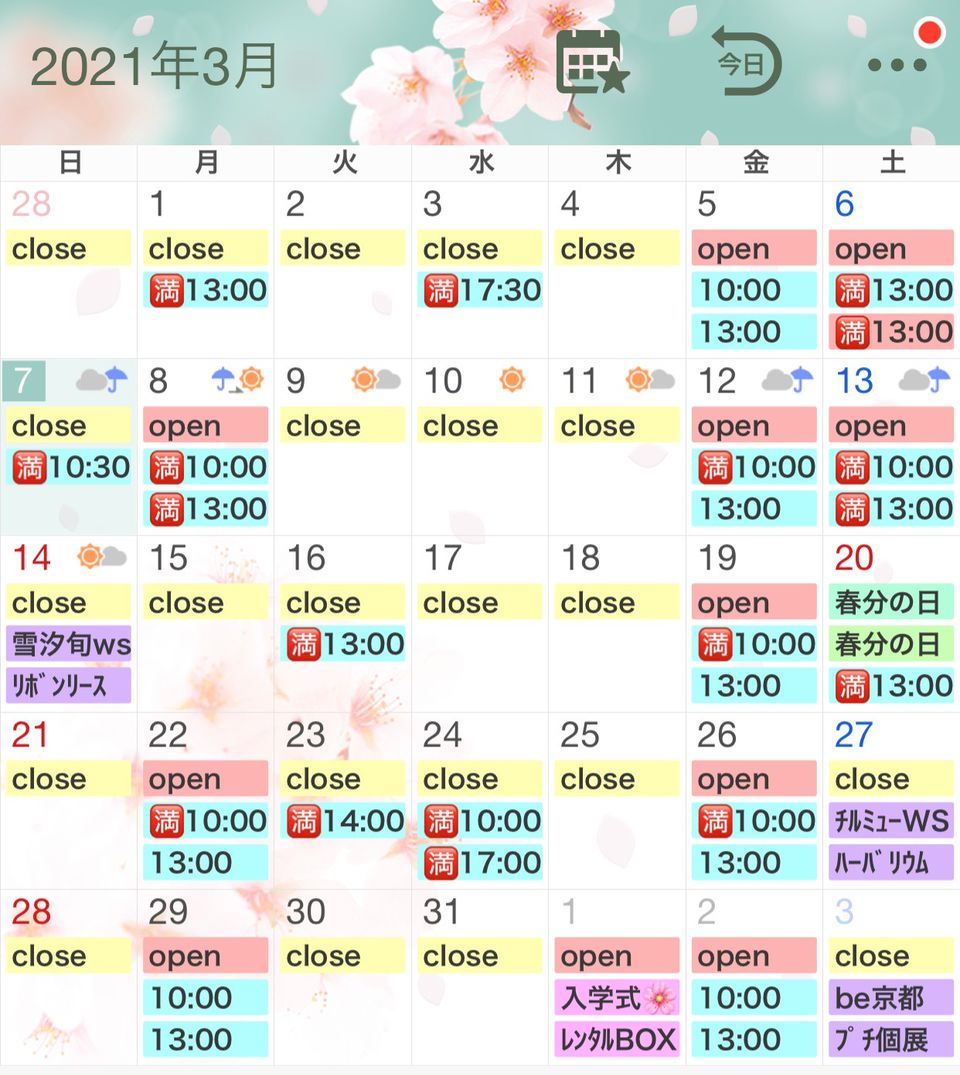
Task: Open April 1 with 入学式 event
Action: coord(617,977)
